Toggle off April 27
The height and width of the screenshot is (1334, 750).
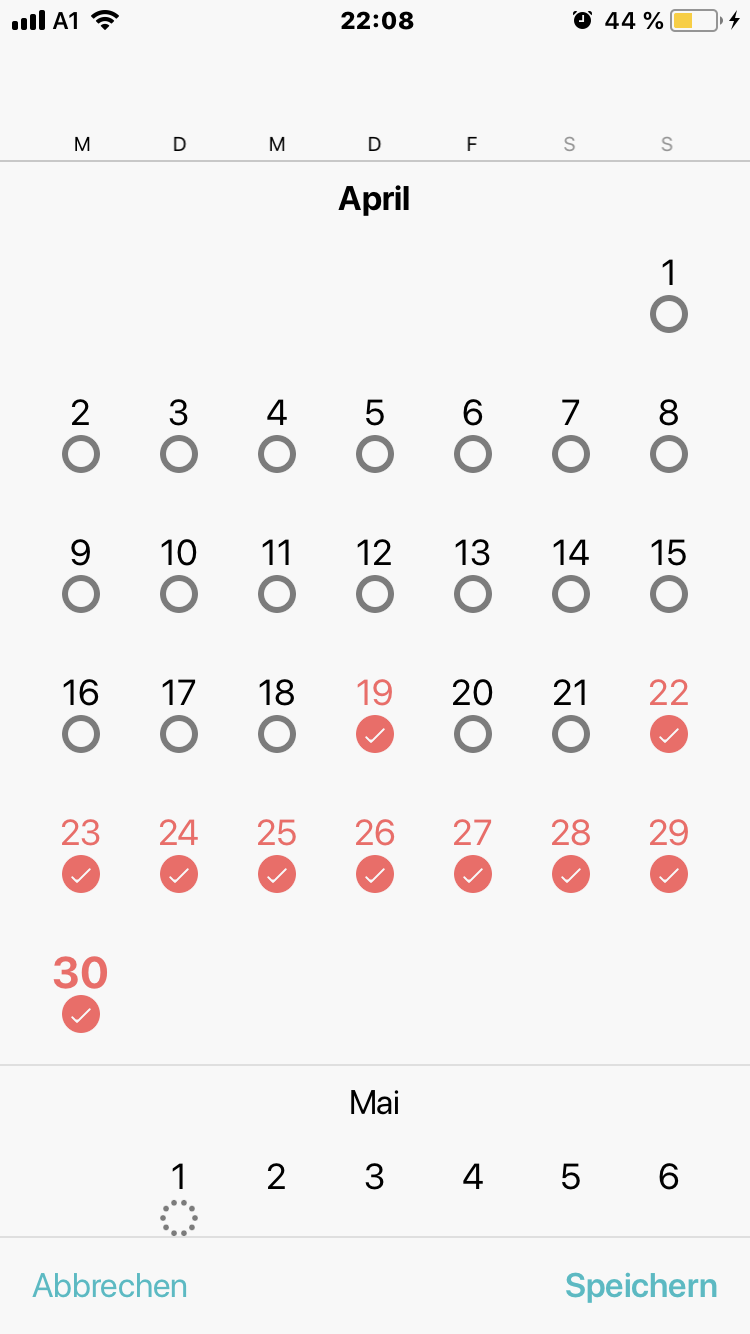[473, 875]
